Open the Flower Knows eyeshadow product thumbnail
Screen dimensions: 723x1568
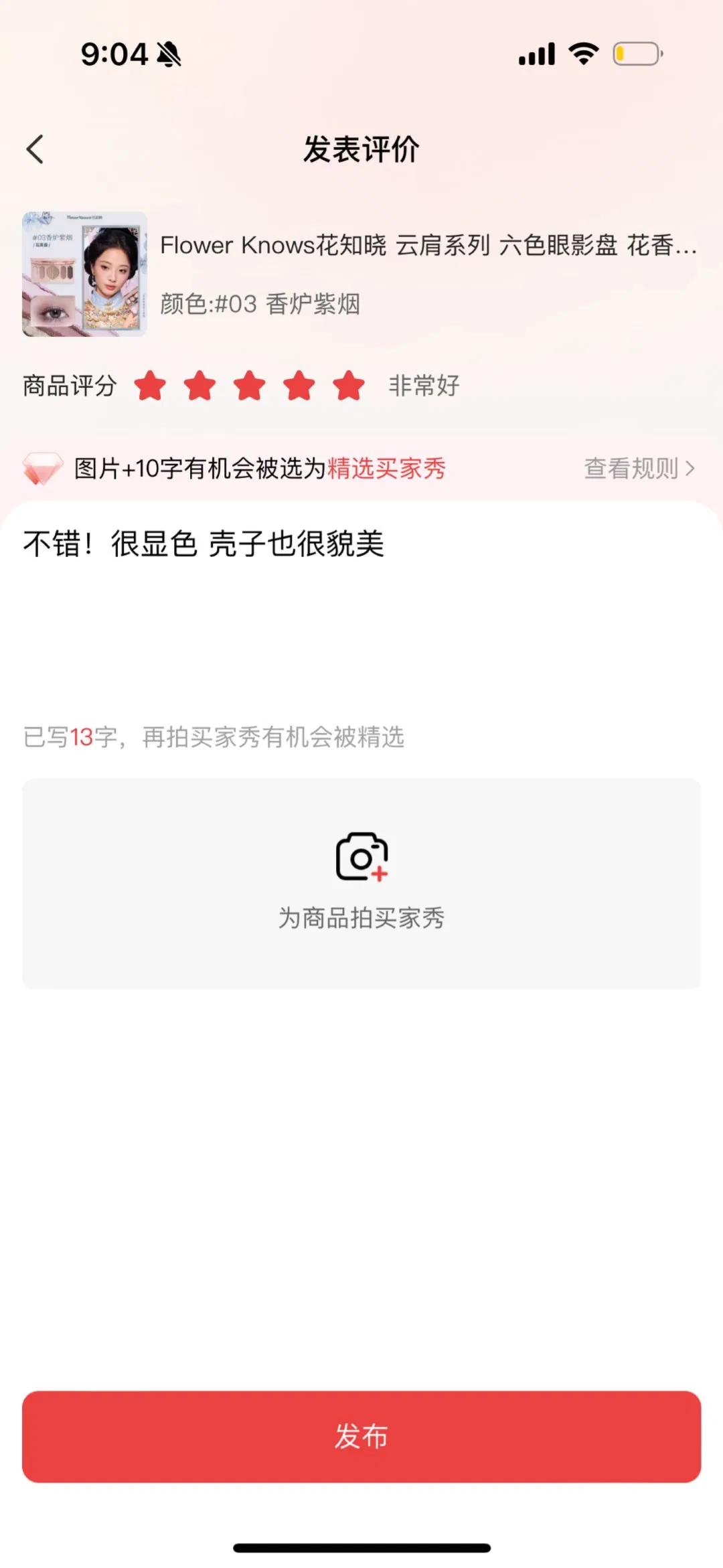coord(84,274)
